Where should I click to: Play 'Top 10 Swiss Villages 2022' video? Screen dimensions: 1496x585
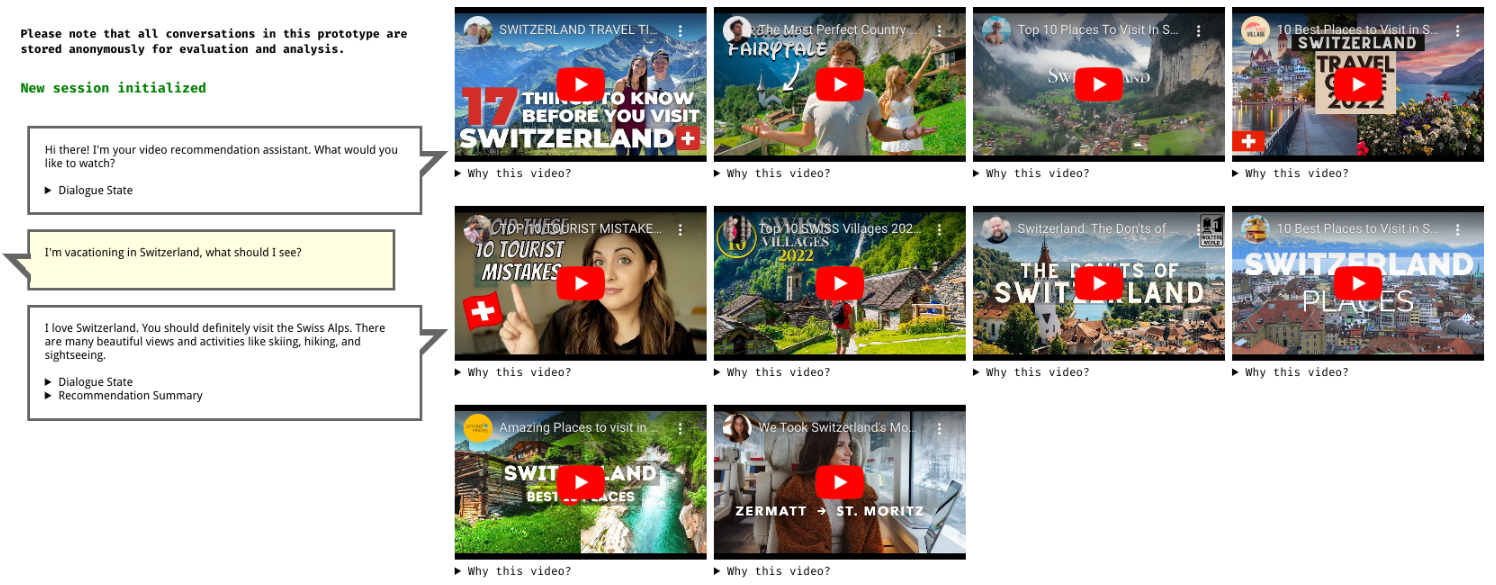coord(839,284)
